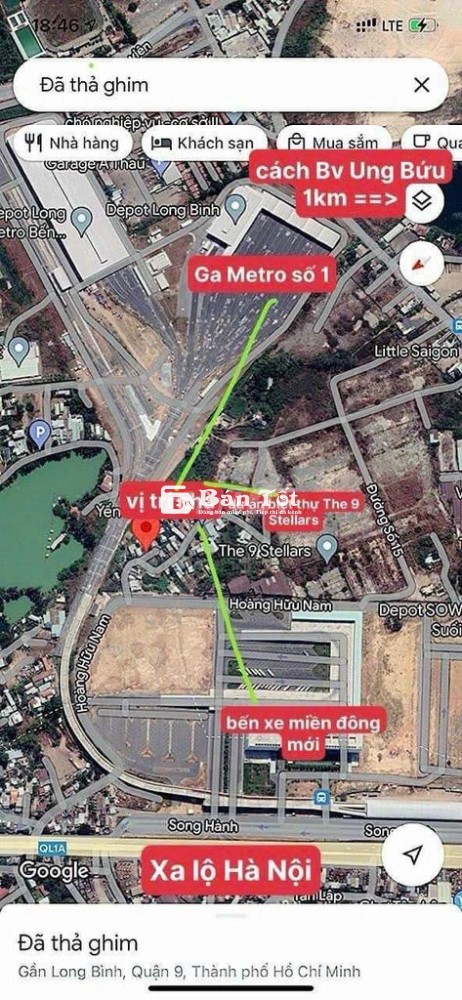Clear the dropped pin search with X

pos(421,85)
